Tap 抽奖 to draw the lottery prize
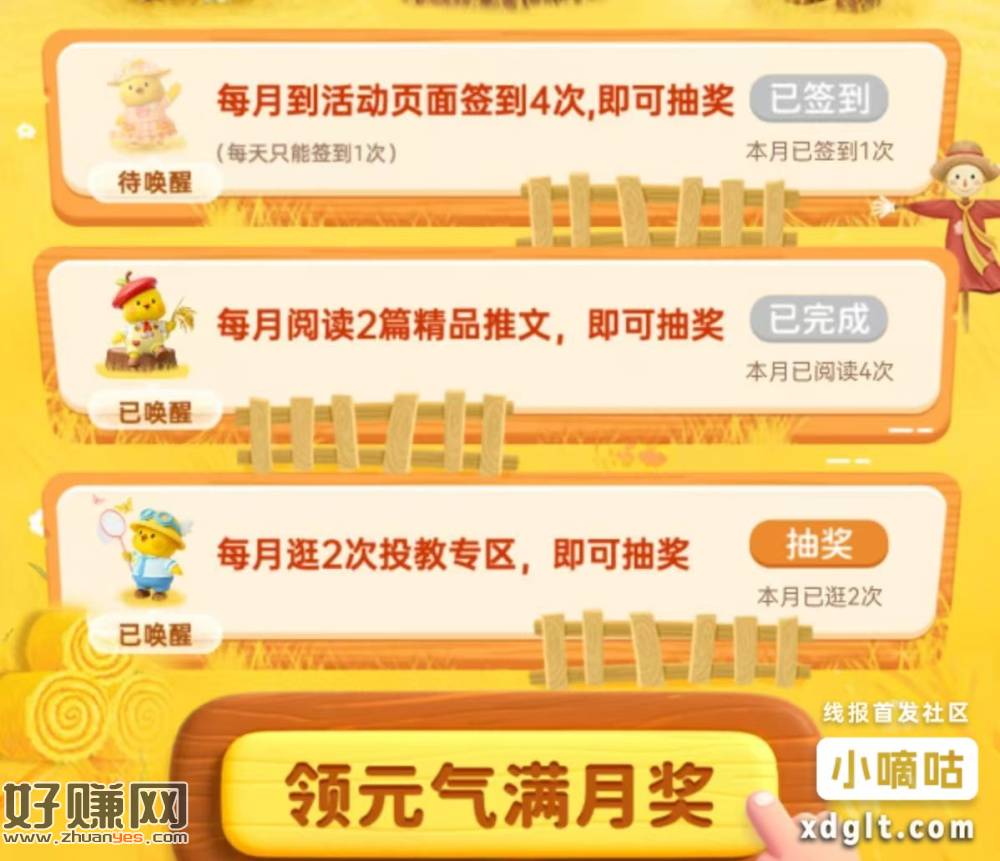 (x=818, y=545)
